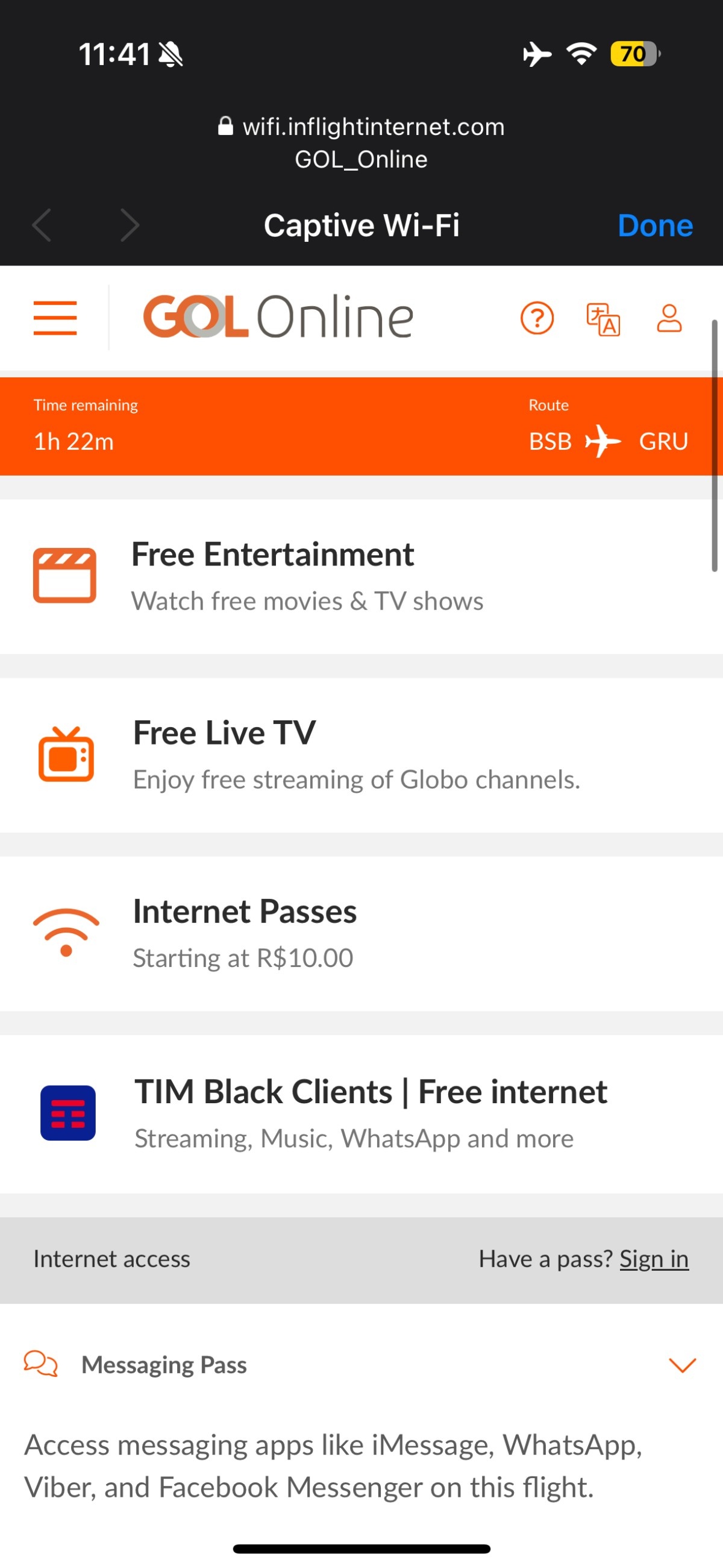Open the user account icon
Image resolution: width=723 pixels, height=1568 pixels.
pyautogui.click(x=669, y=318)
